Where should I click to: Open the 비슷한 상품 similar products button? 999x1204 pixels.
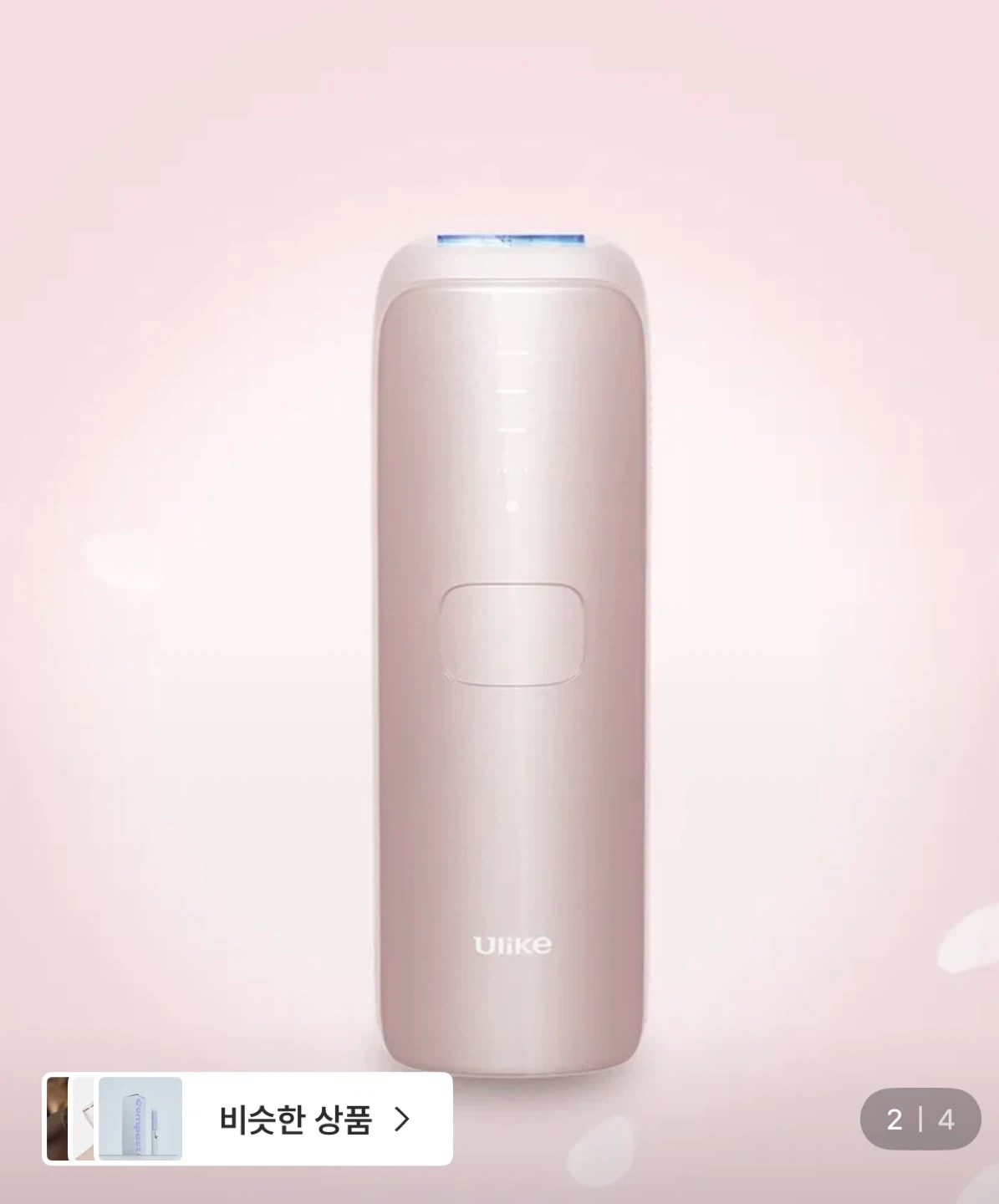[x=247, y=1119]
